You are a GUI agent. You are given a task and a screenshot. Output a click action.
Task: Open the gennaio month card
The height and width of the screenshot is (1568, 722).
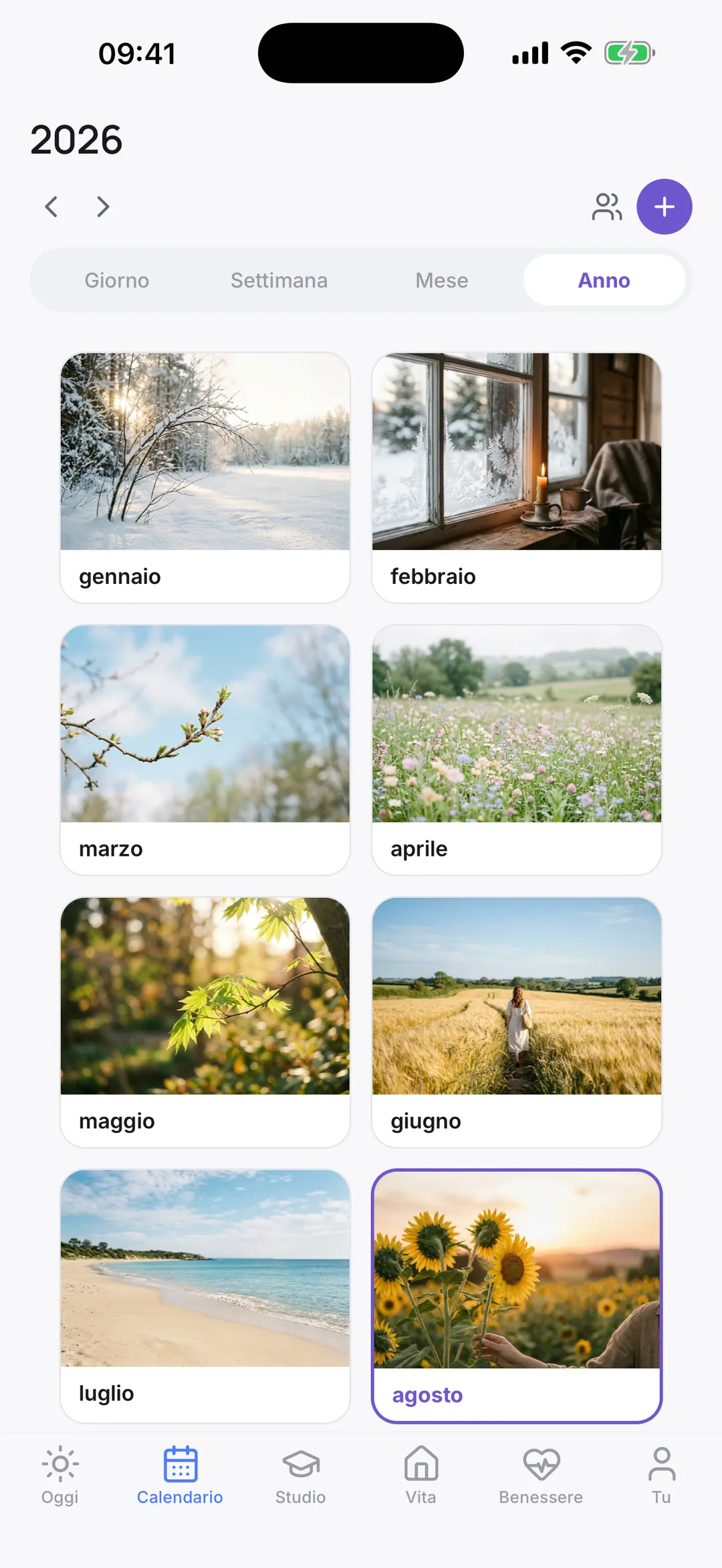click(205, 478)
